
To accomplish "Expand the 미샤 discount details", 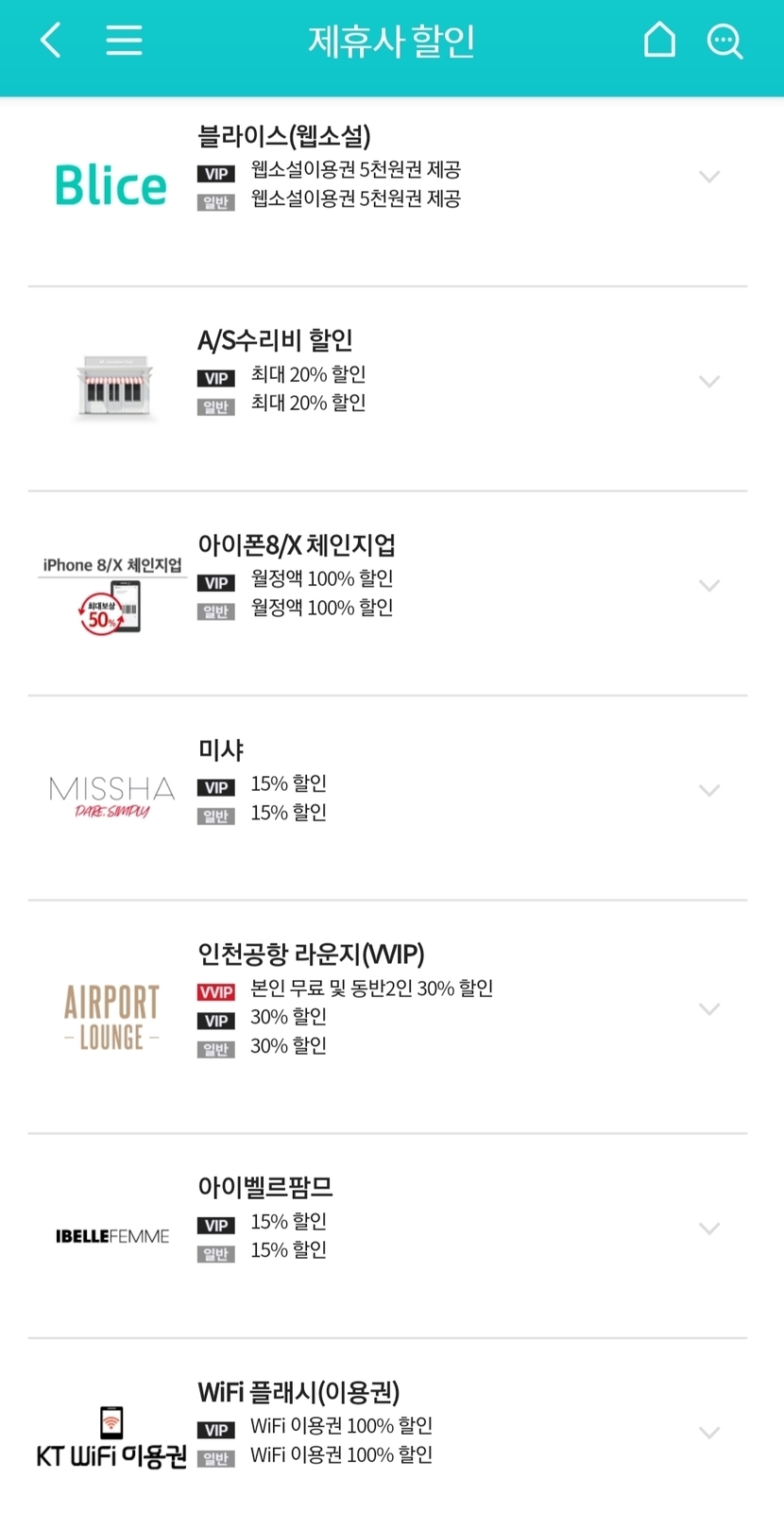I will pyautogui.click(x=709, y=791).
